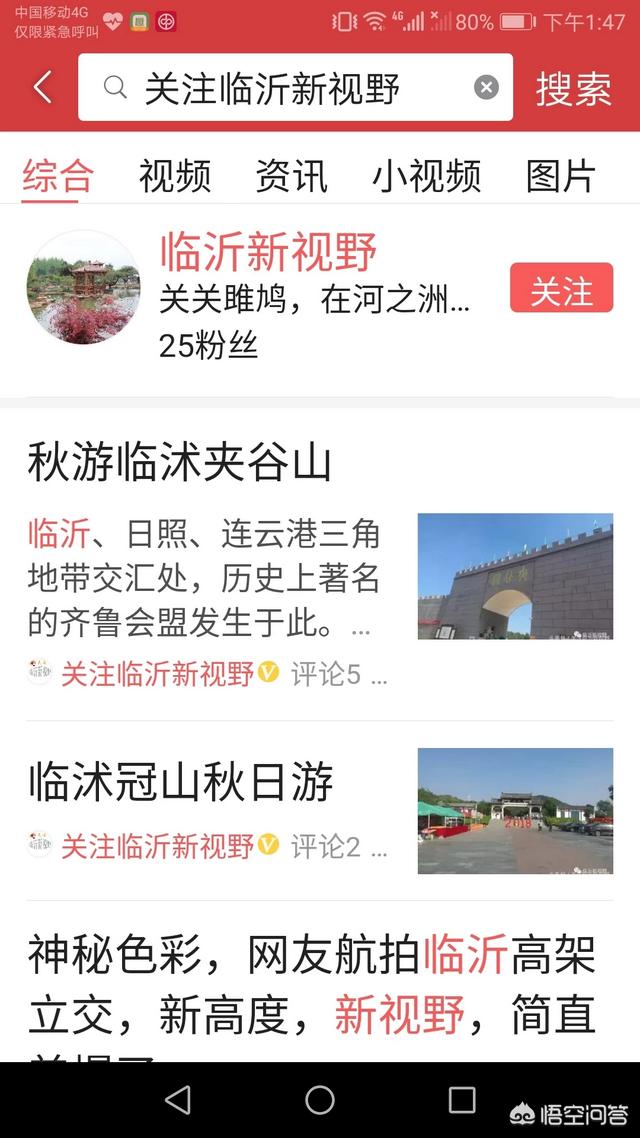The image size is (640, 1138).
Task: Open the 资讯 tab
Action: click(x=291, y=176)
